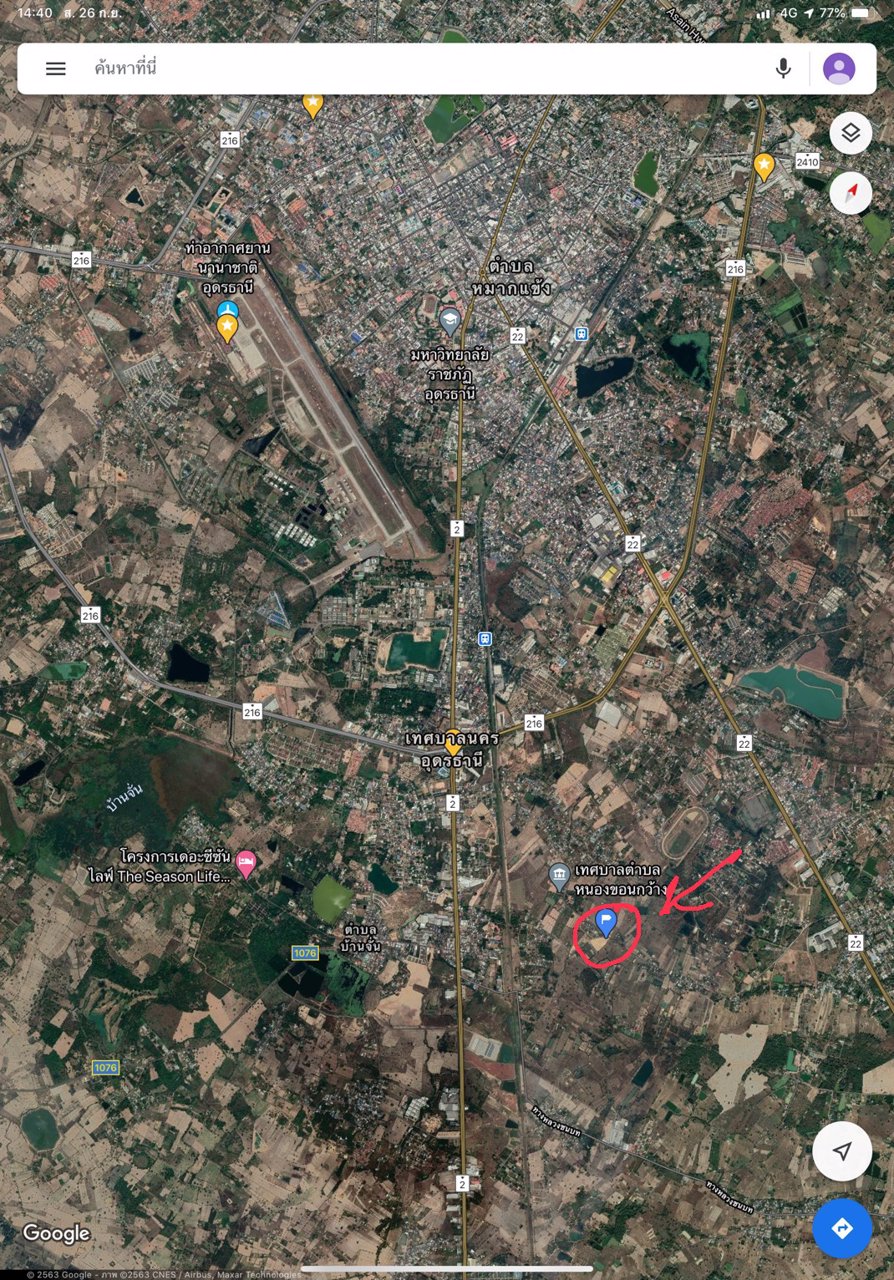Open directions with the blue button
894x1280 pixels.
point(842,1227)
